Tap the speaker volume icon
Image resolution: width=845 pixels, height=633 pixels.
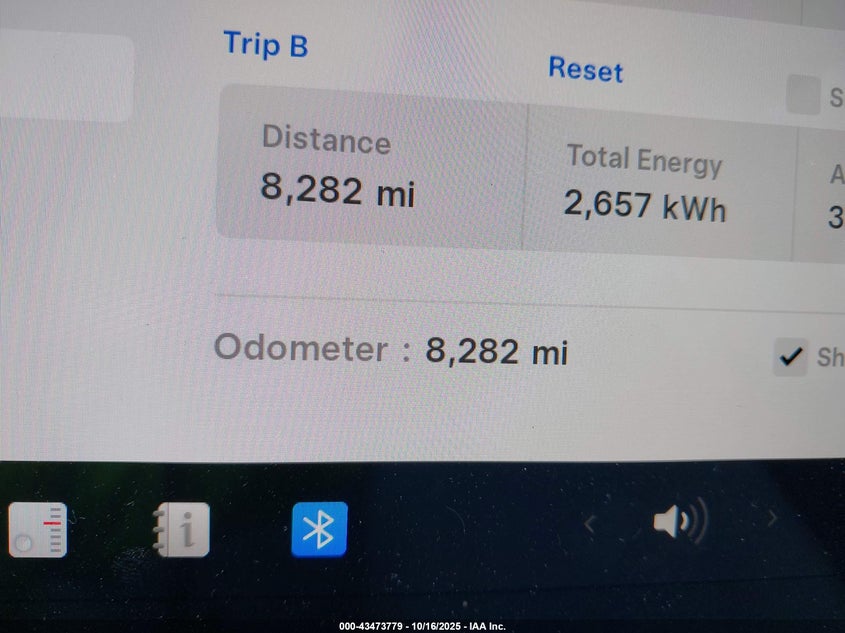pyautogui.click(x=680, y=521)
